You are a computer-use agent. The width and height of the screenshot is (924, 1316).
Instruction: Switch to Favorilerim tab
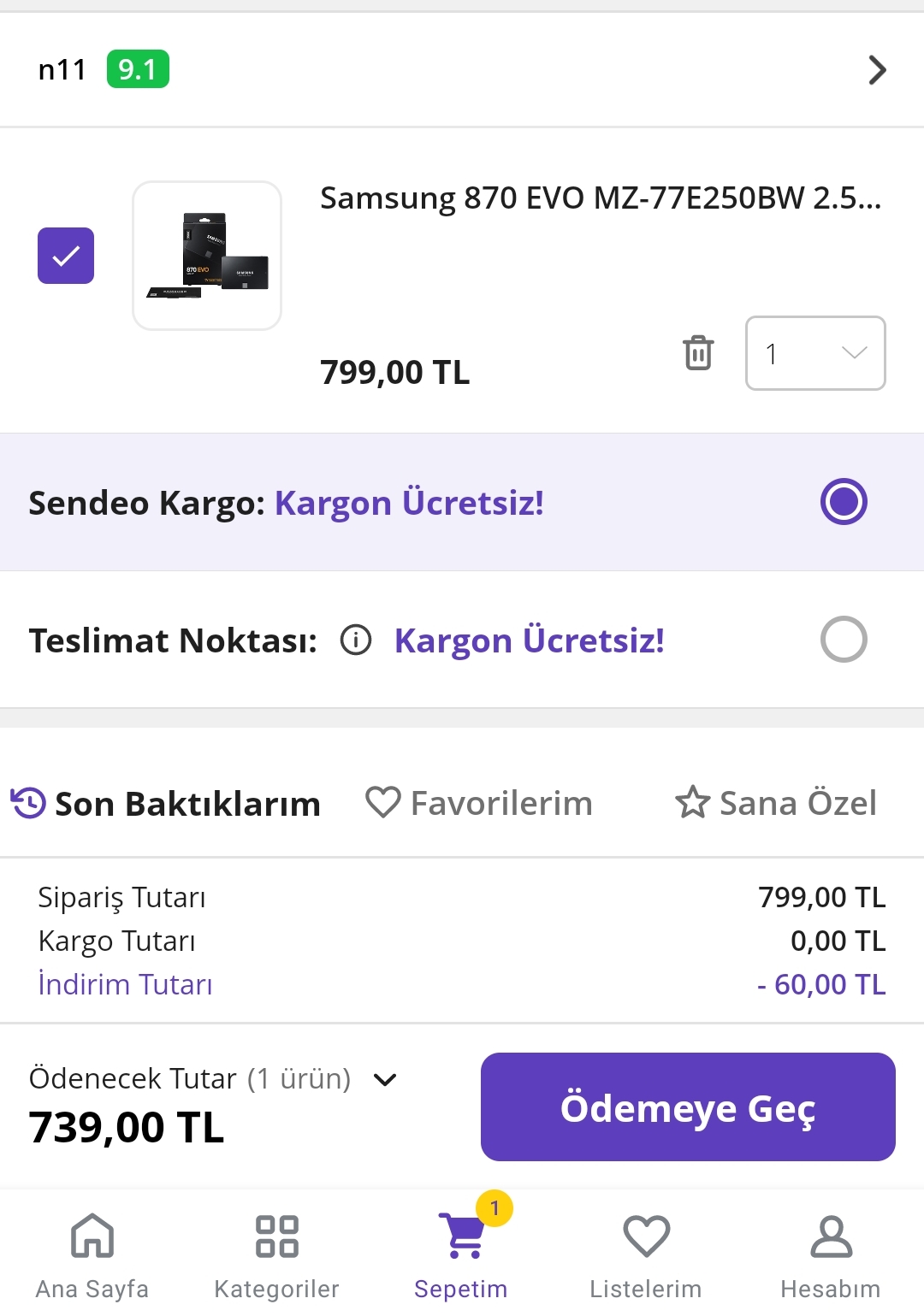[479, 804]
